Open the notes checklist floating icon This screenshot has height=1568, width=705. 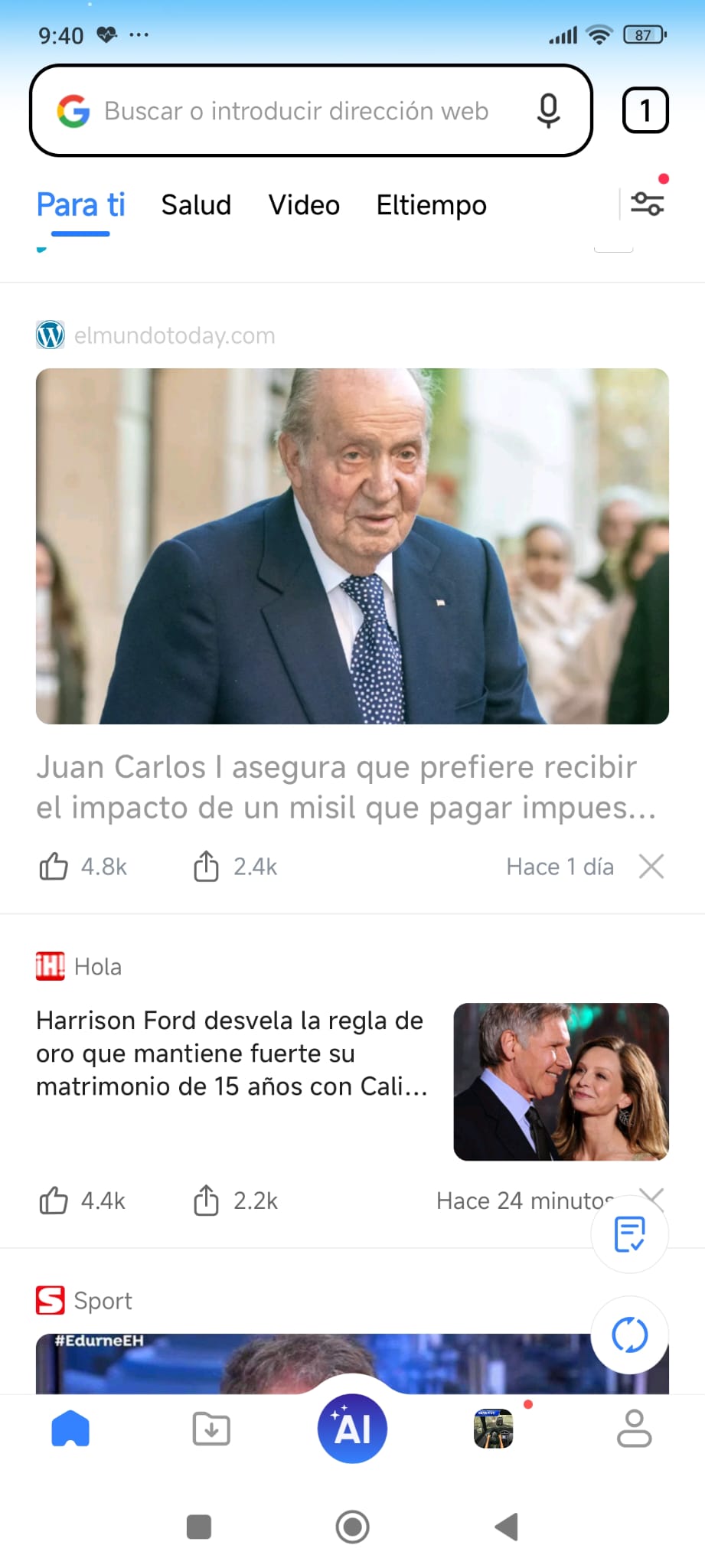click(x=628, y=1233)
